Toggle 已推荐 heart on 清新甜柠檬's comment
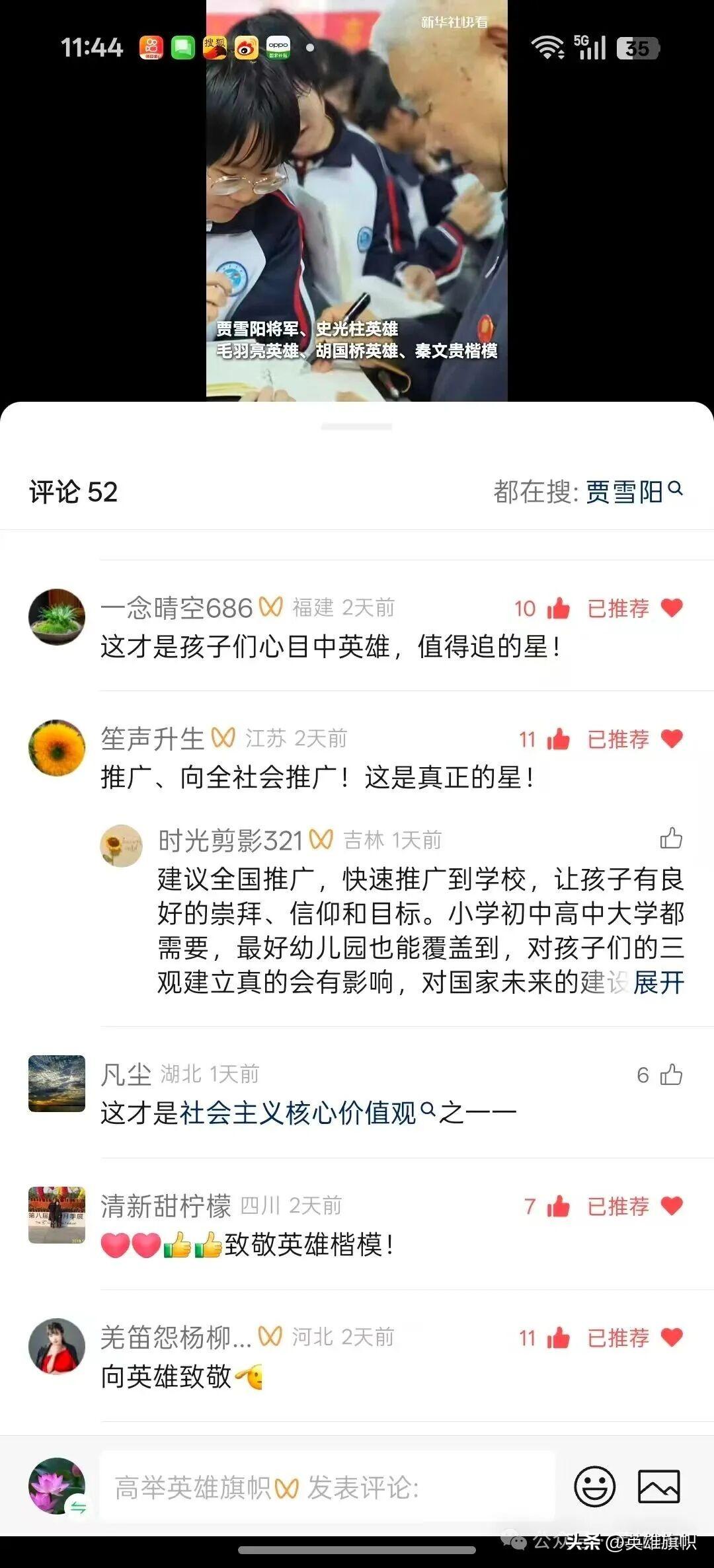 click(671, 1206)
